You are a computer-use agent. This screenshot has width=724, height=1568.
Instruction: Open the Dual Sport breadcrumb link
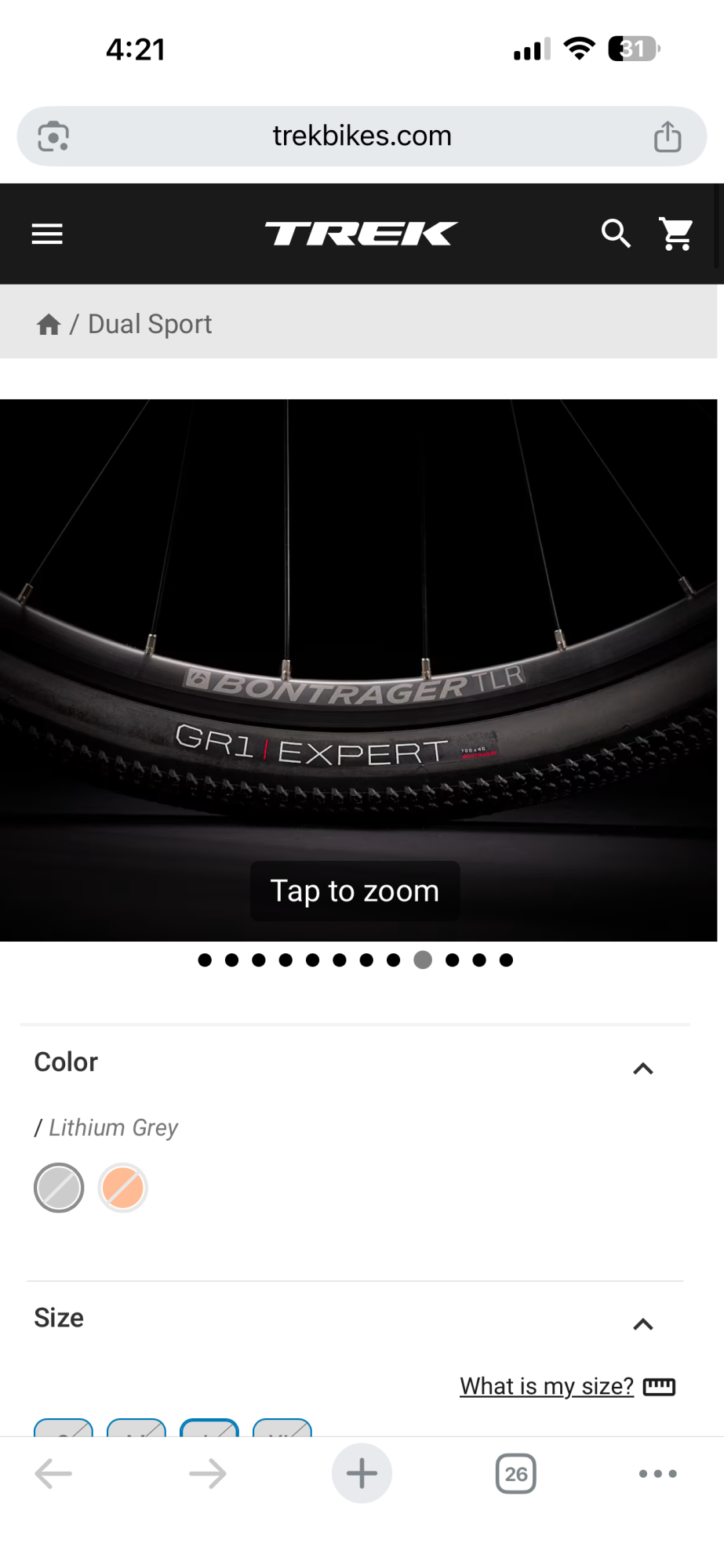(x=150, y=325)
